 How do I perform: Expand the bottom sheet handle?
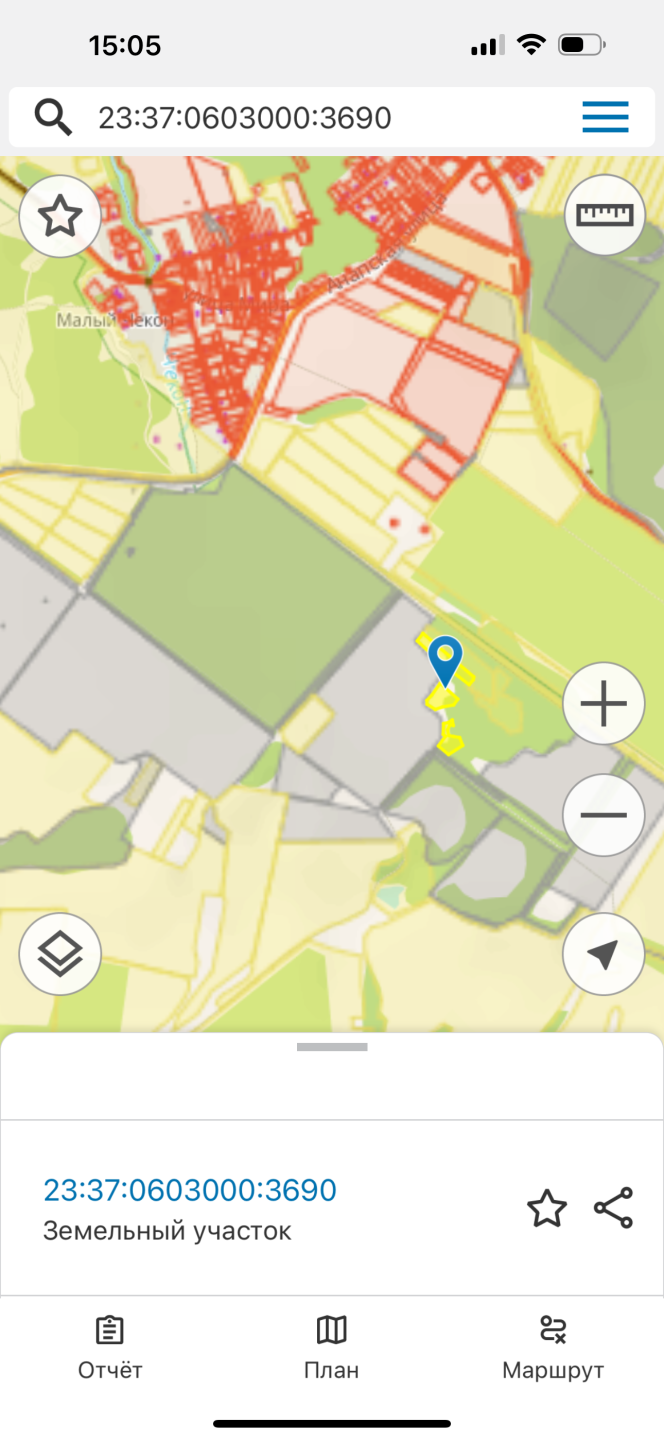click(332, 1047)
